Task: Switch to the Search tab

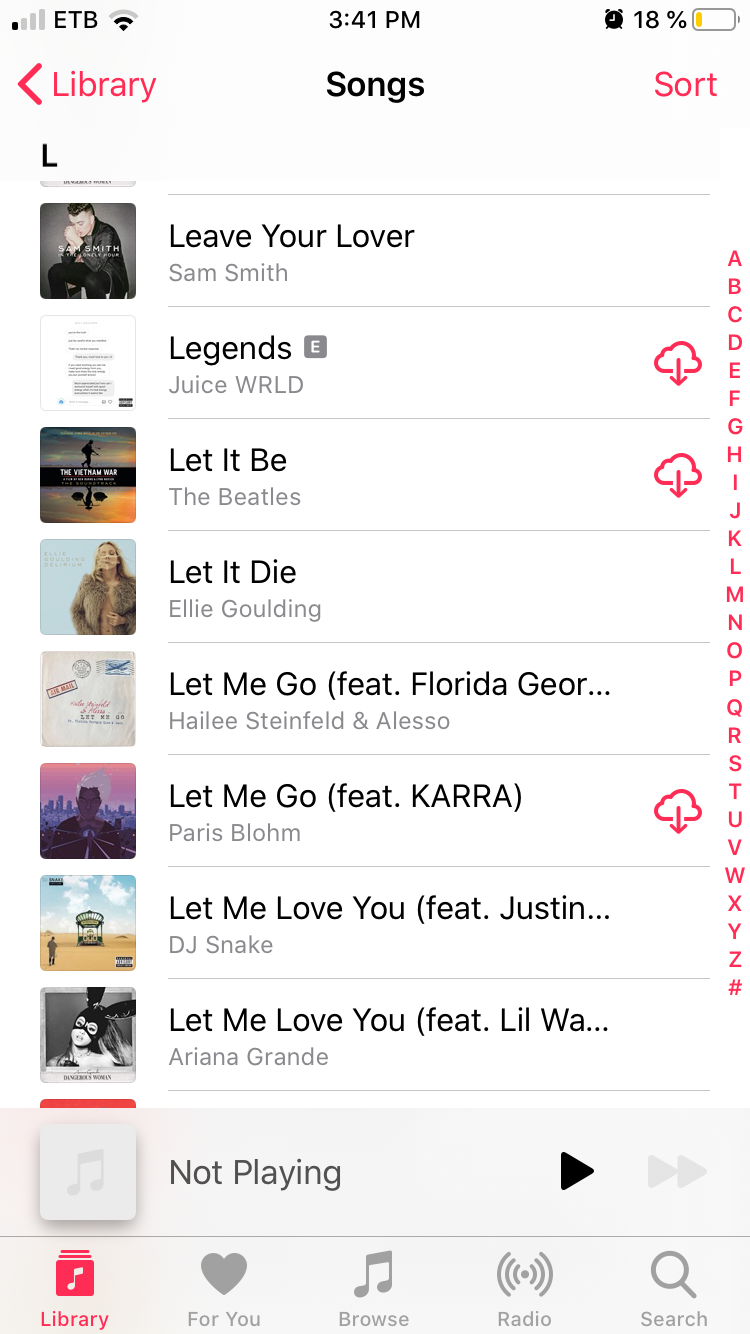Action: pyautogui.click(x=673, y=1290)
